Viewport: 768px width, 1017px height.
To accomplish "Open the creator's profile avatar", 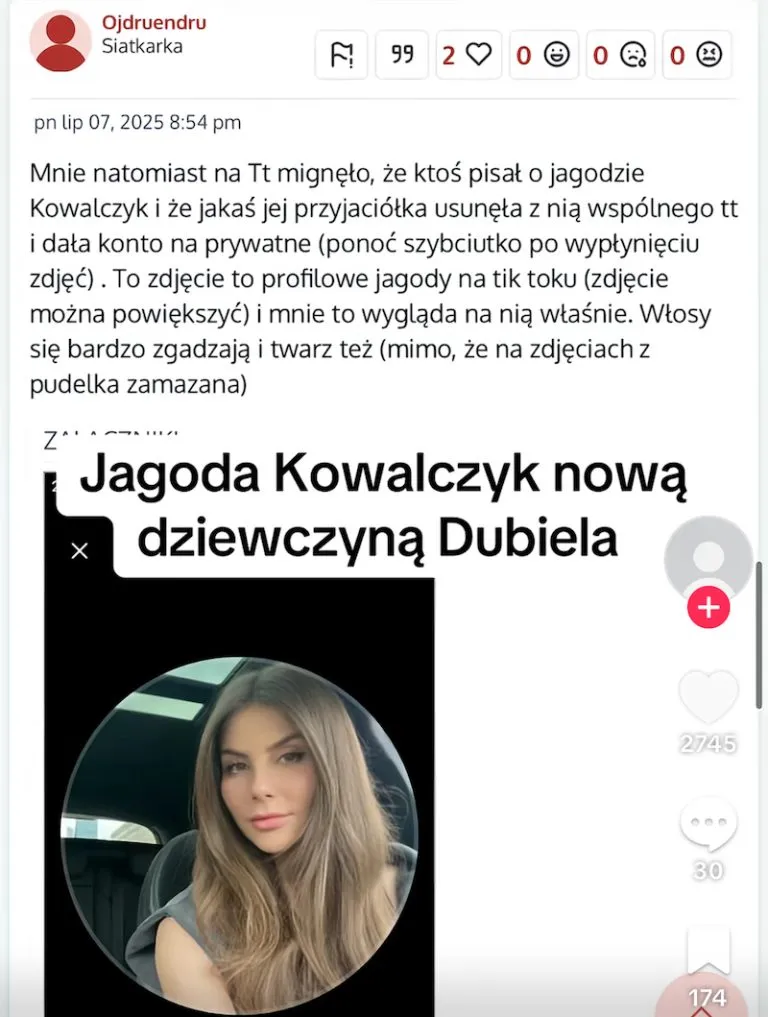I will coord(708,558).
